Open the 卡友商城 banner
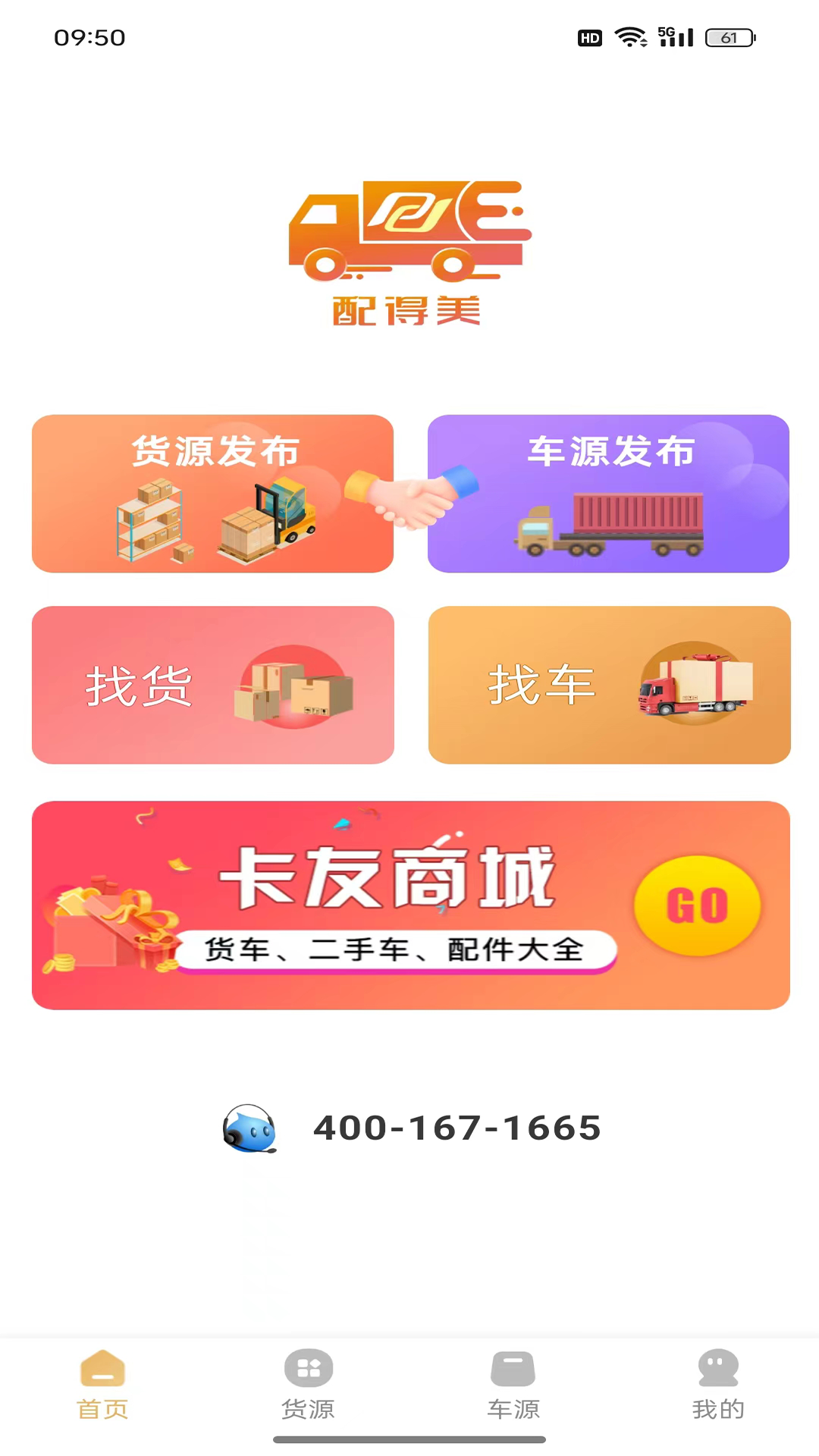 click(410, 905)
